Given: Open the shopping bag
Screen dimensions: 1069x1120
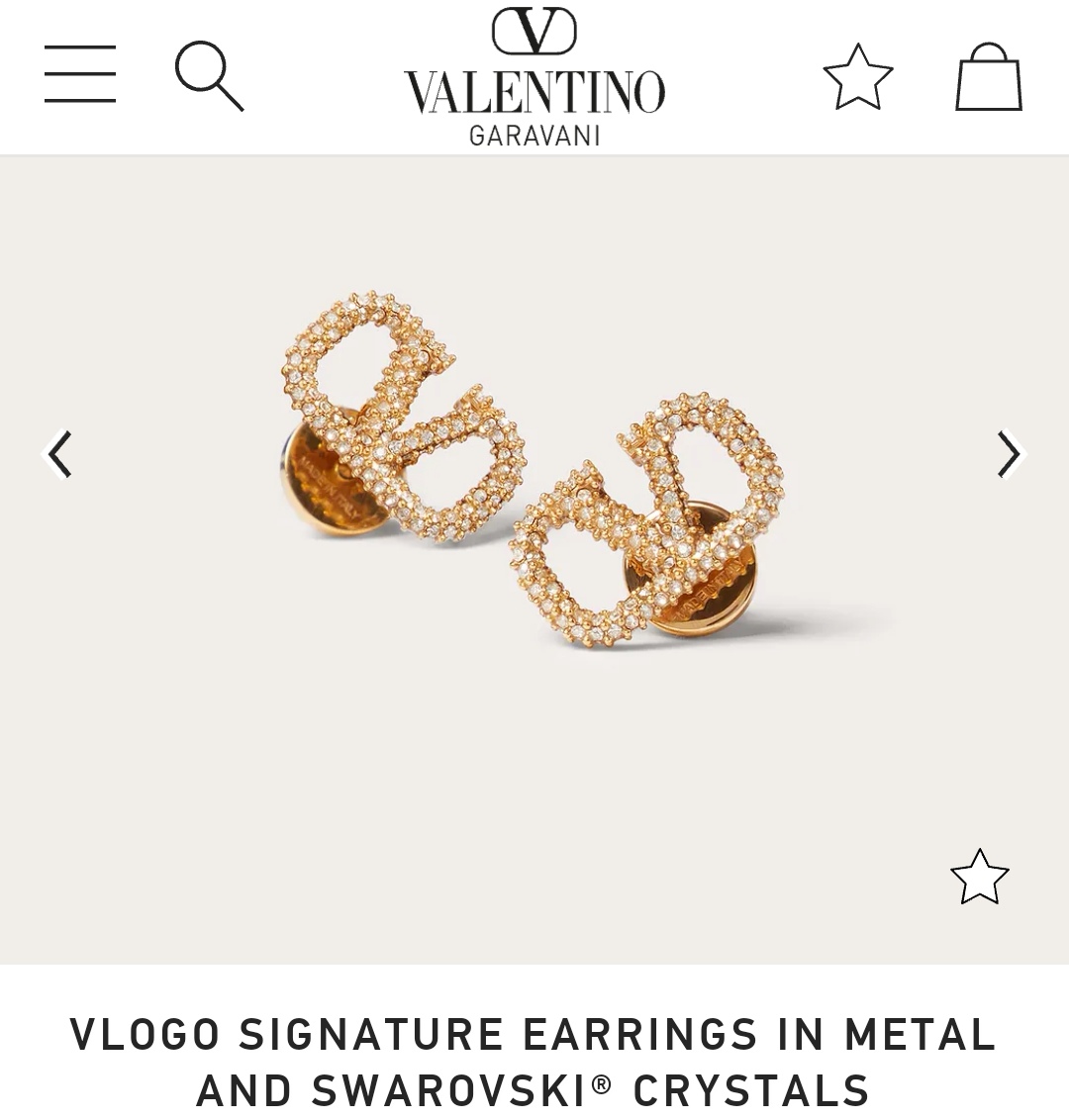Looking at the screenshot, I should [988, 77].
